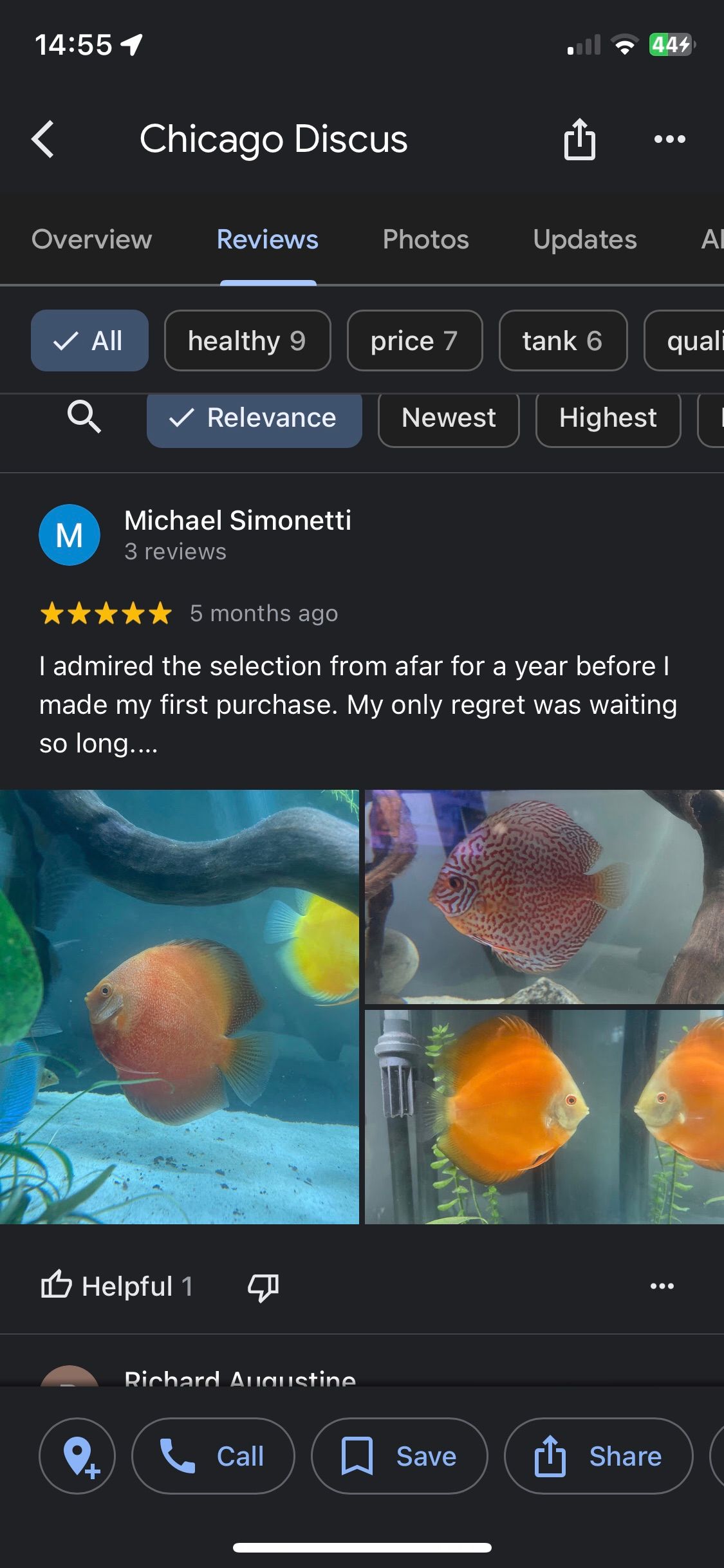Switch to the Overview tab
The height and width of the screenshot is (1568, 724).
click(x=92, y=239)
